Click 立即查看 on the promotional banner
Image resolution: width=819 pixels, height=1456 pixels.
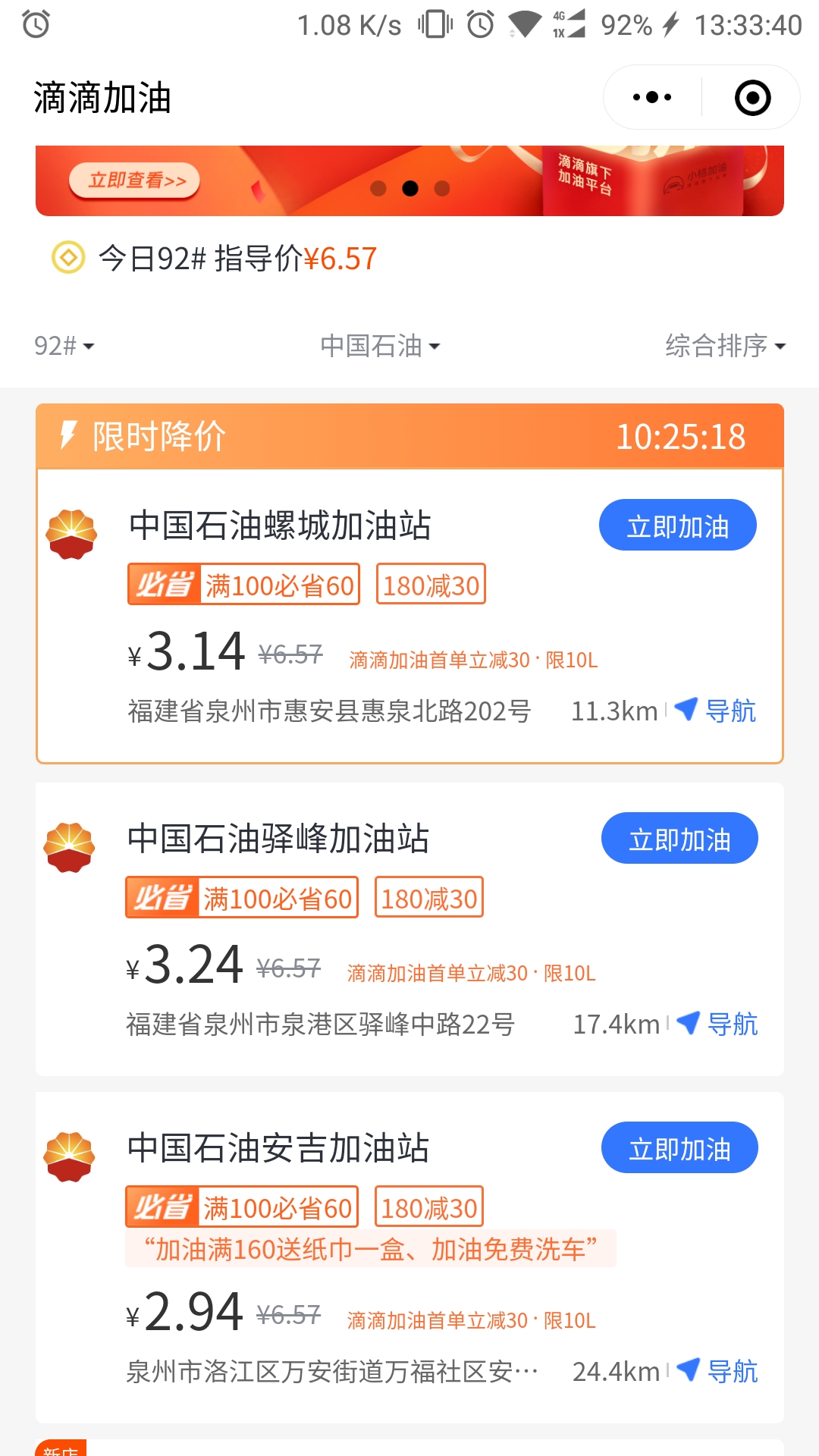[x=135, y=180]
